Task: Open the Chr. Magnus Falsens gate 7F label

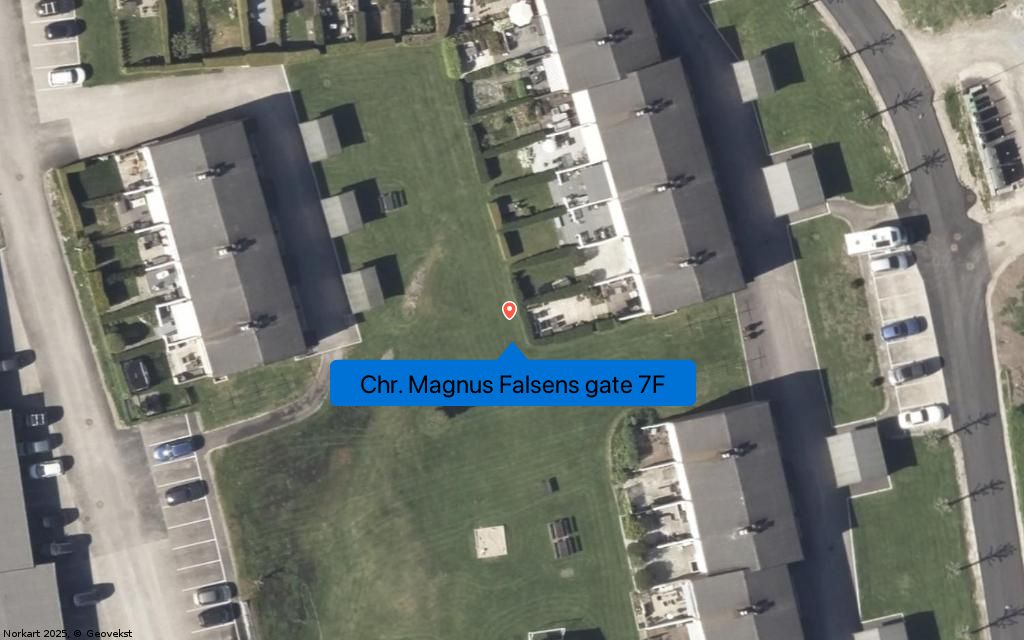Action: (x=513, y=383)
